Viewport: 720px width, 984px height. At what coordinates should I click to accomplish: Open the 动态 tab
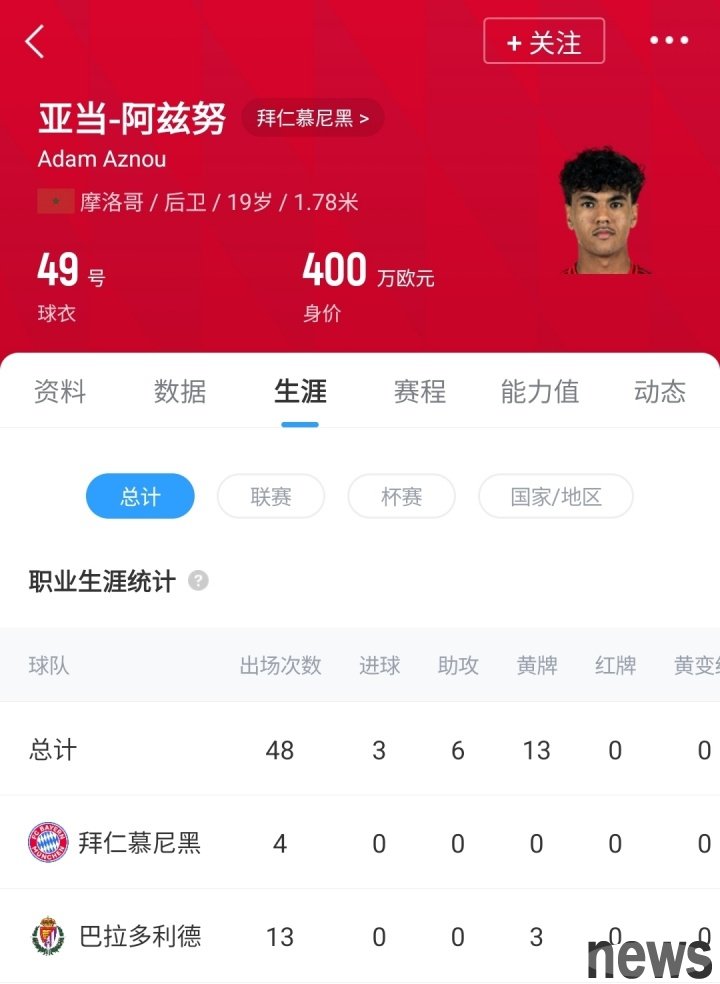point(660,392)
